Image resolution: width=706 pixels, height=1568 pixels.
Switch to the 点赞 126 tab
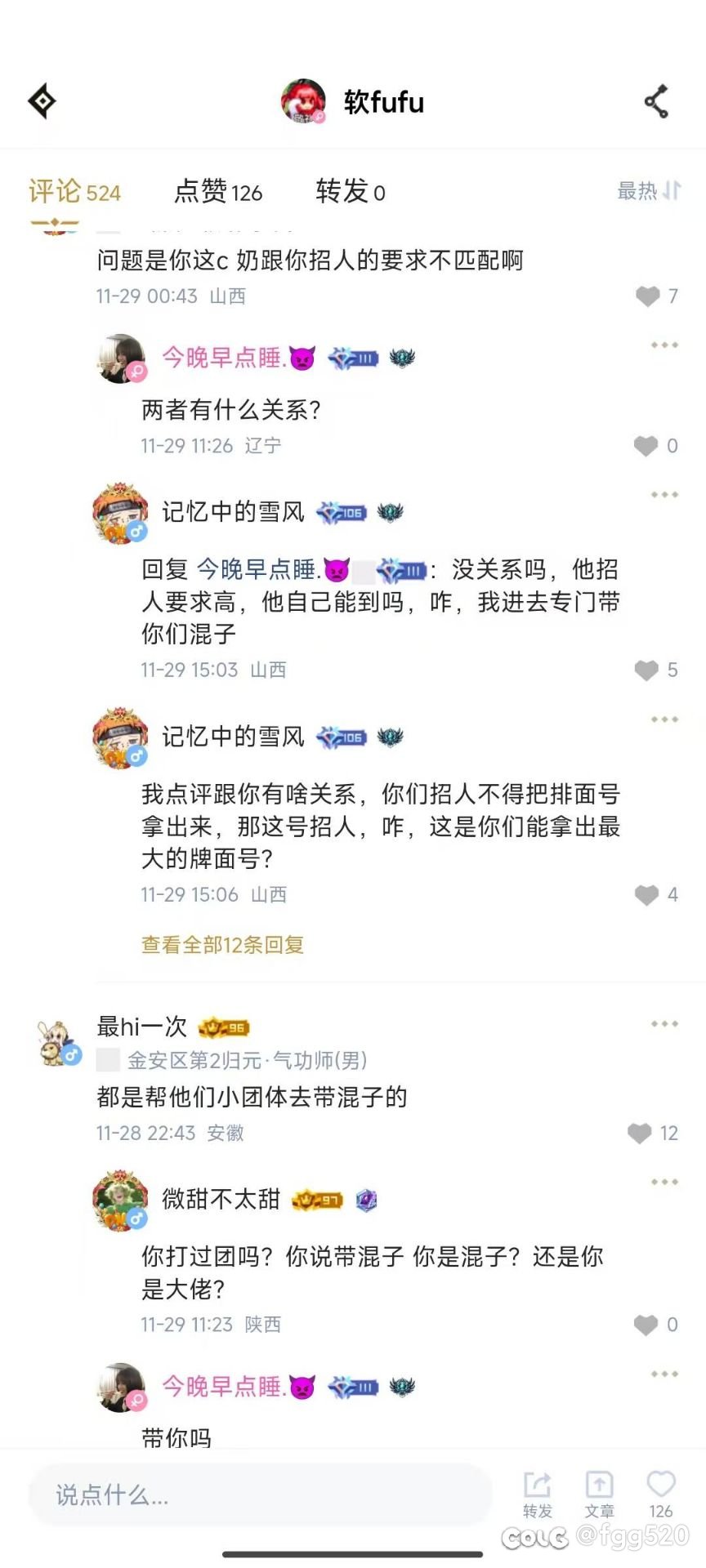point(218,192)
